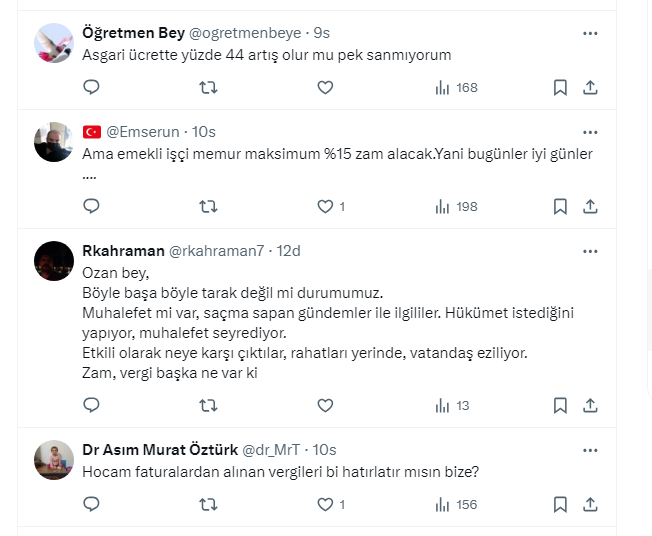Open more options on Öğretmen Bey's tweet
The height and width of the screenshot is (536, 652).
(x=590, y=33)
